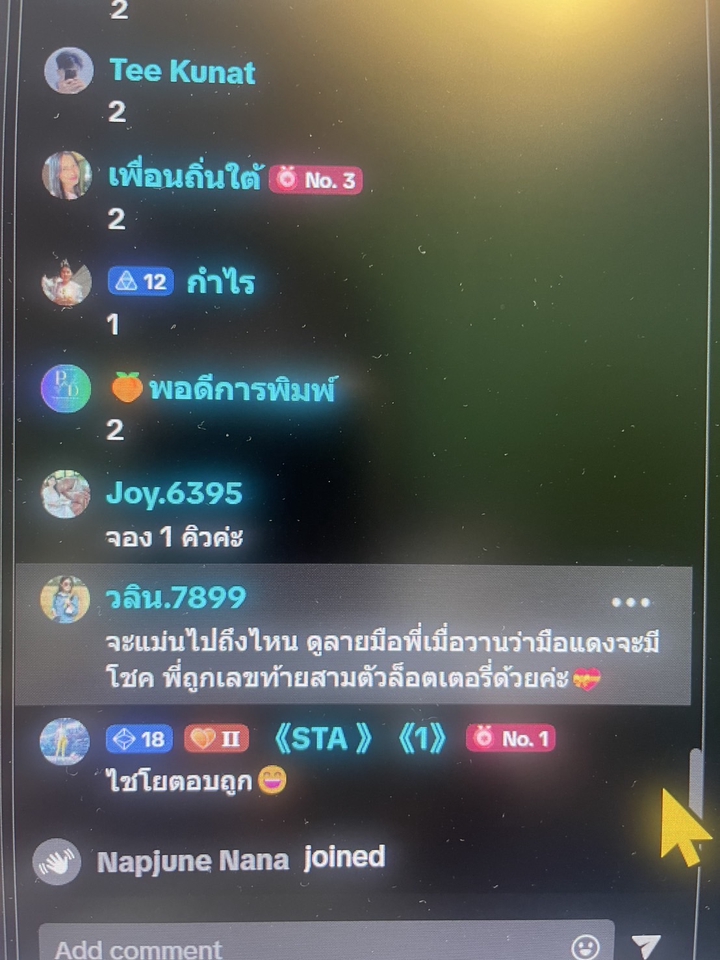
Task: Tap the Add comment field
Action: [x=300, y=947]
